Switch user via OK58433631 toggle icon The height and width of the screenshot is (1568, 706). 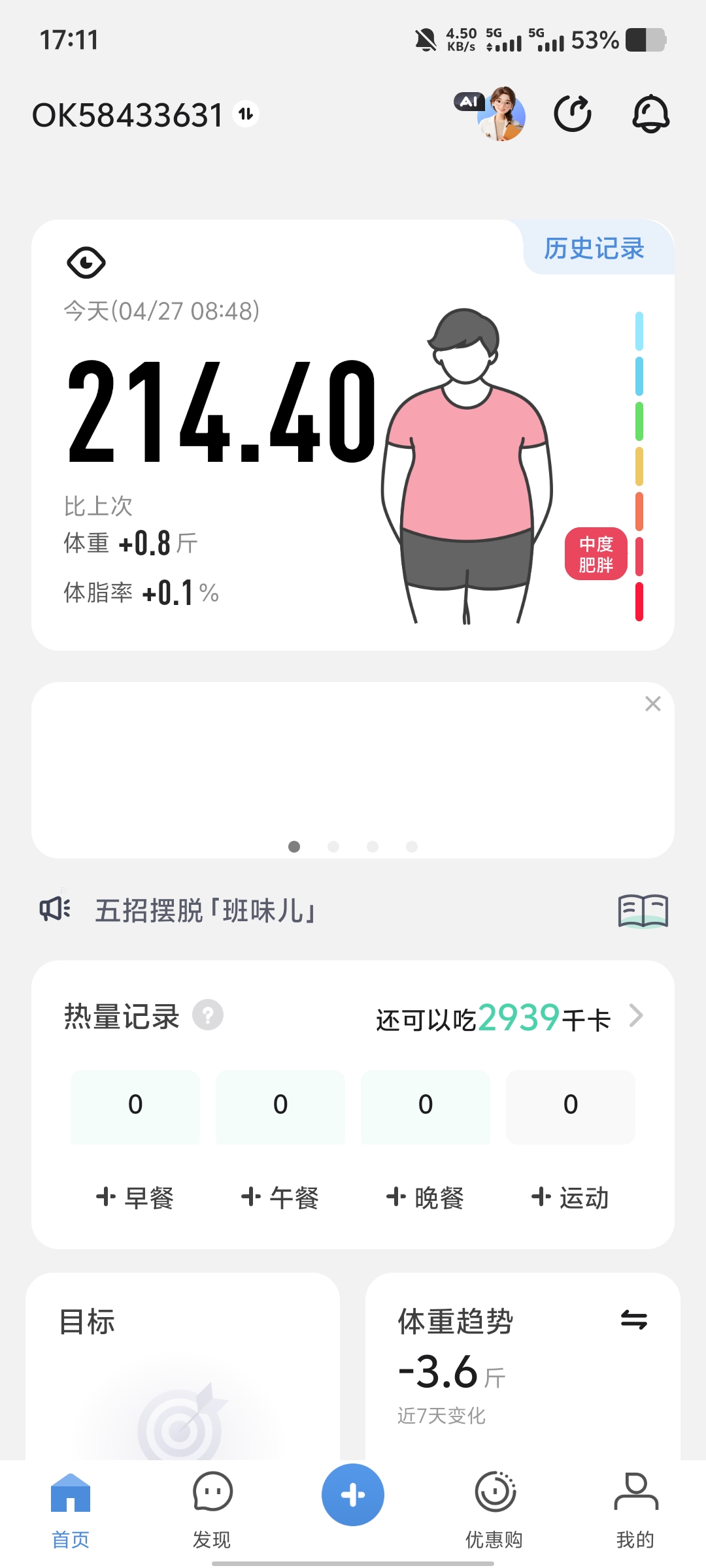(246, 114)
